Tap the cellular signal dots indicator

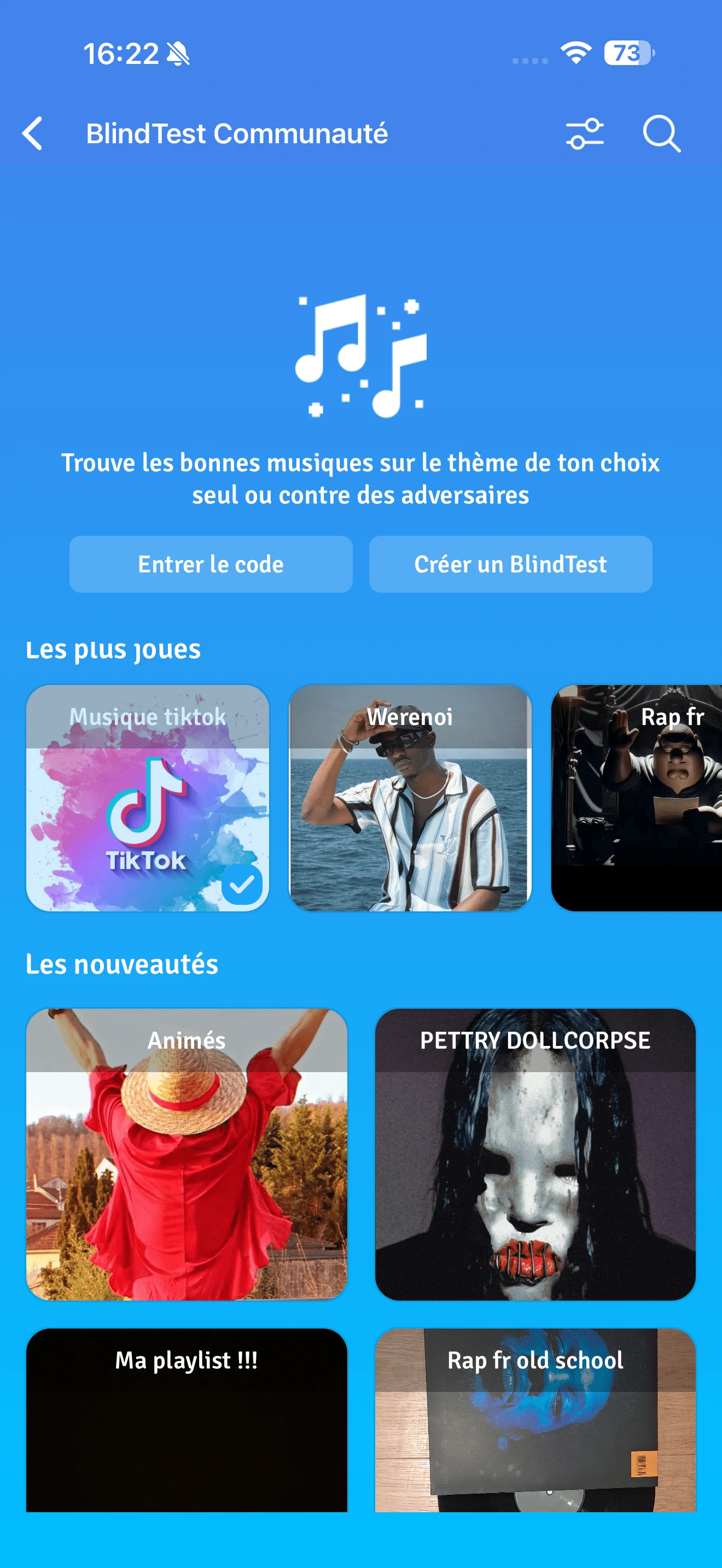point(527,60)
